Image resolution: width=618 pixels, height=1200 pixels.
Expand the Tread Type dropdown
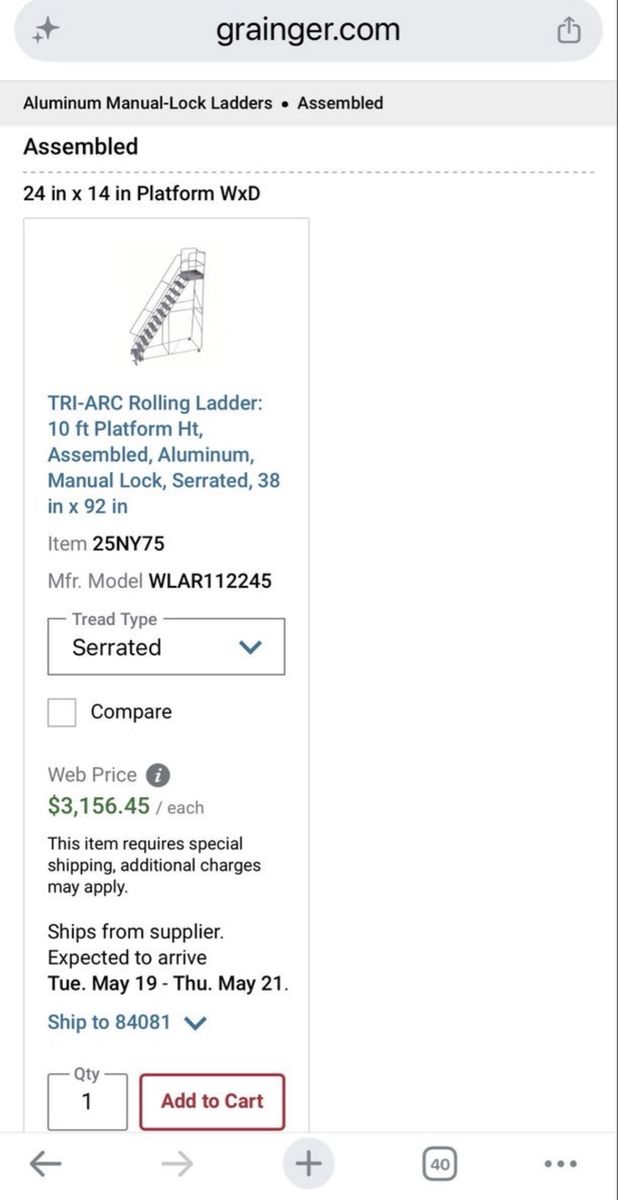[166, 646]
